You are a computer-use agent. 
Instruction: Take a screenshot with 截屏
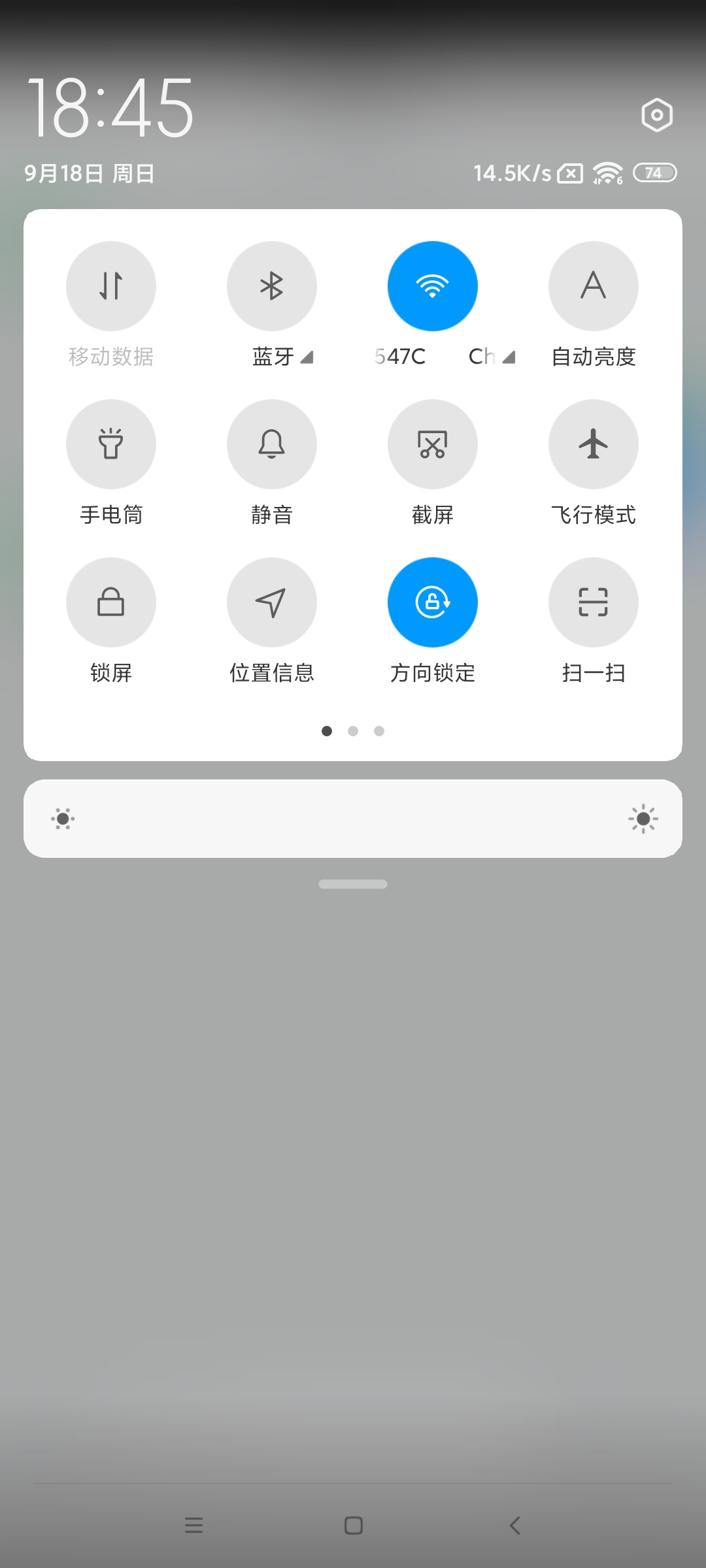coord(433,444)
